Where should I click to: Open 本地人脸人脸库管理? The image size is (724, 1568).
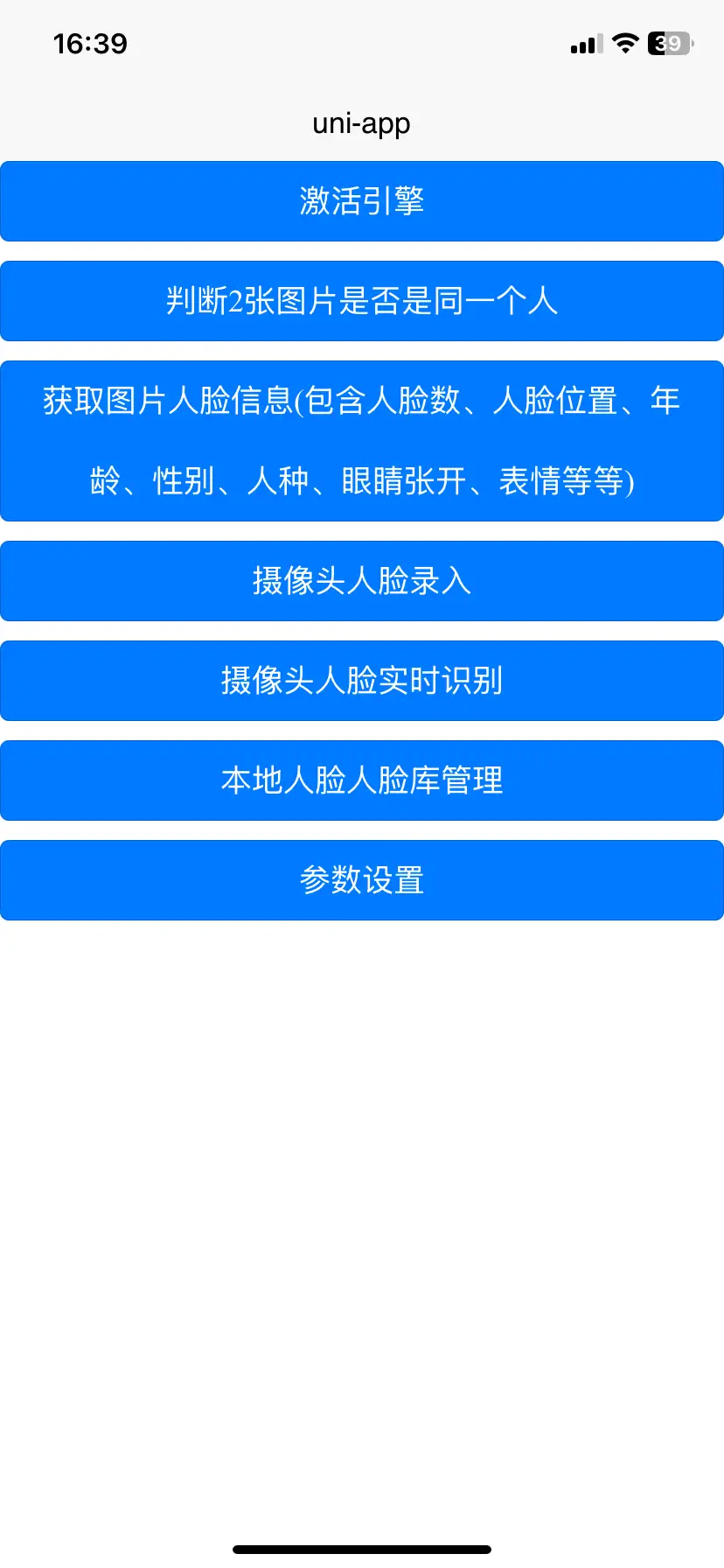click(x=362, y=780)
